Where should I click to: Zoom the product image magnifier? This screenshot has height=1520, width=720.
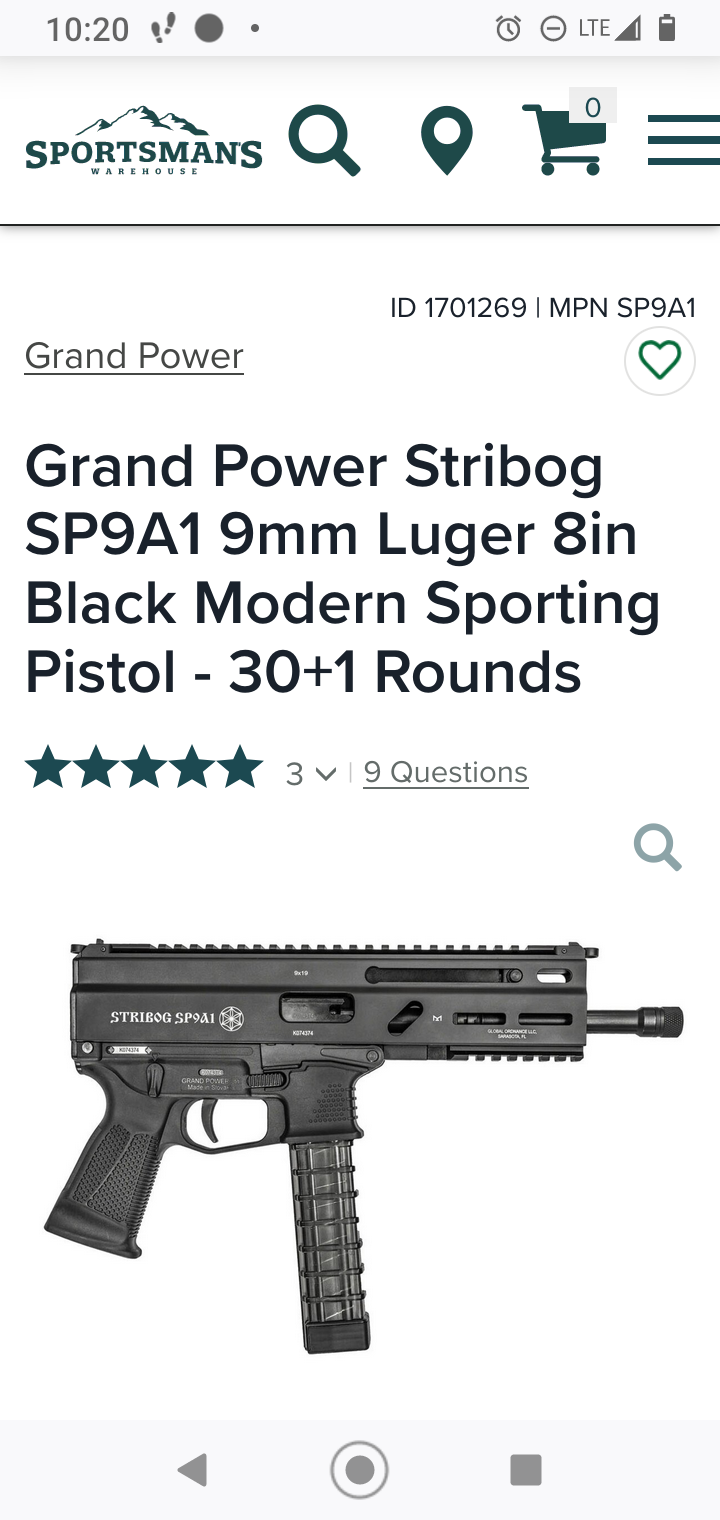click(x=658, y=848)
